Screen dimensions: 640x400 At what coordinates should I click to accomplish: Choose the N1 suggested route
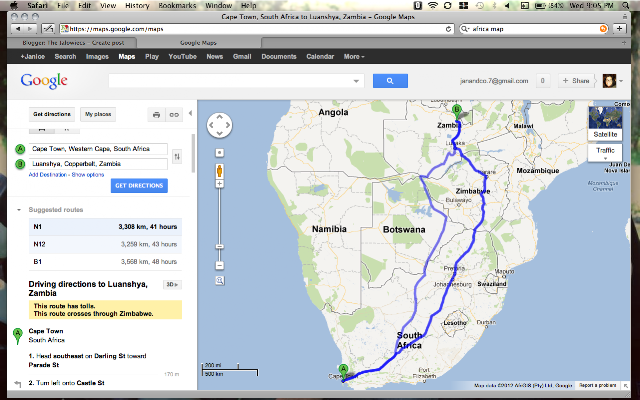[105, 227]
